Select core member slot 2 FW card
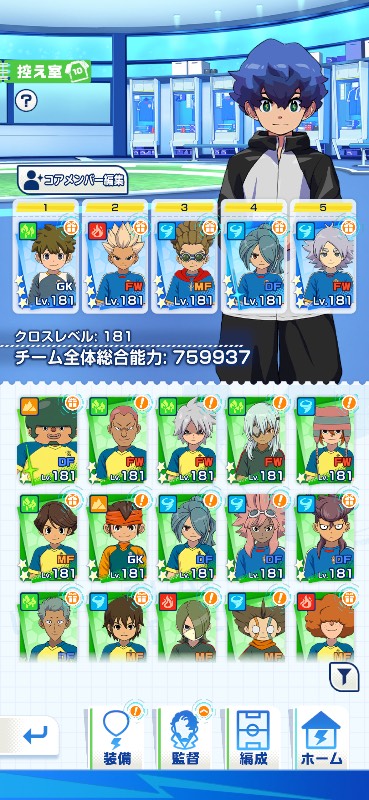This screenshot has width=369, height=800. (x=115, y=256)
